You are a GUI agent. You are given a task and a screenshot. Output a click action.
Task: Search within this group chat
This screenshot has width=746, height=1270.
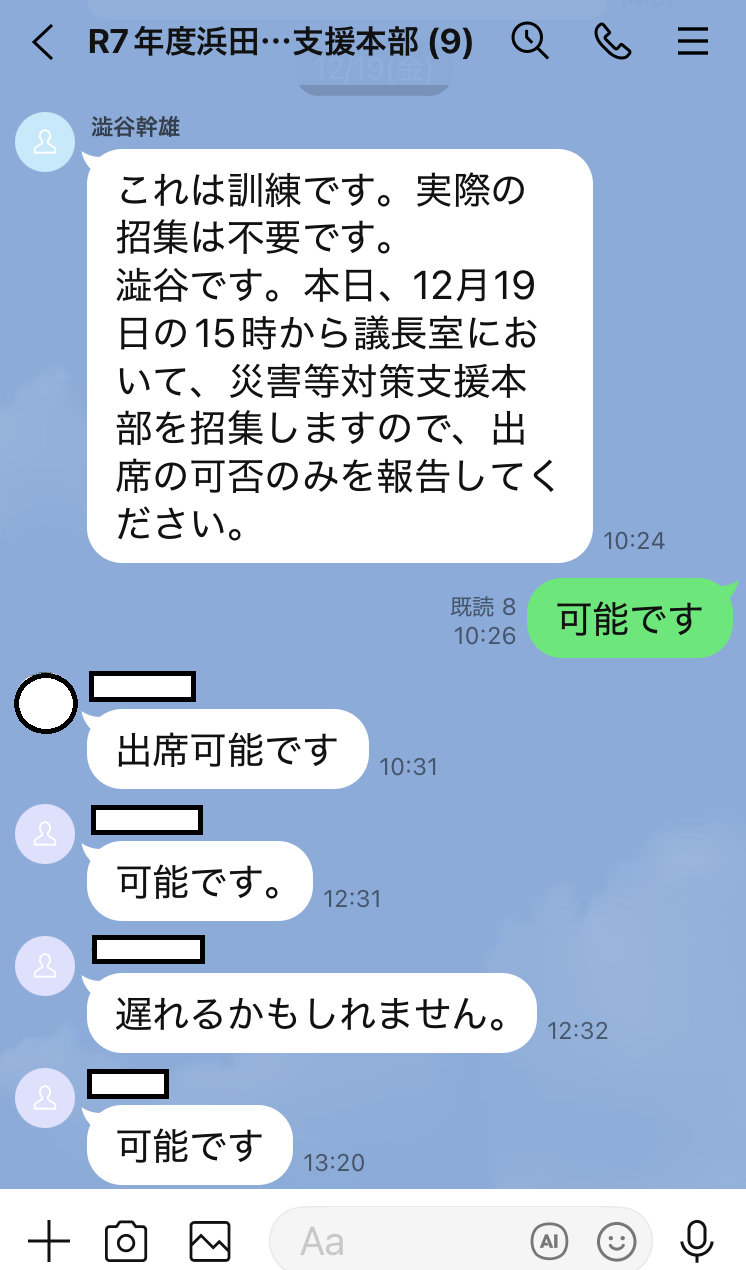tap(530, 41)
